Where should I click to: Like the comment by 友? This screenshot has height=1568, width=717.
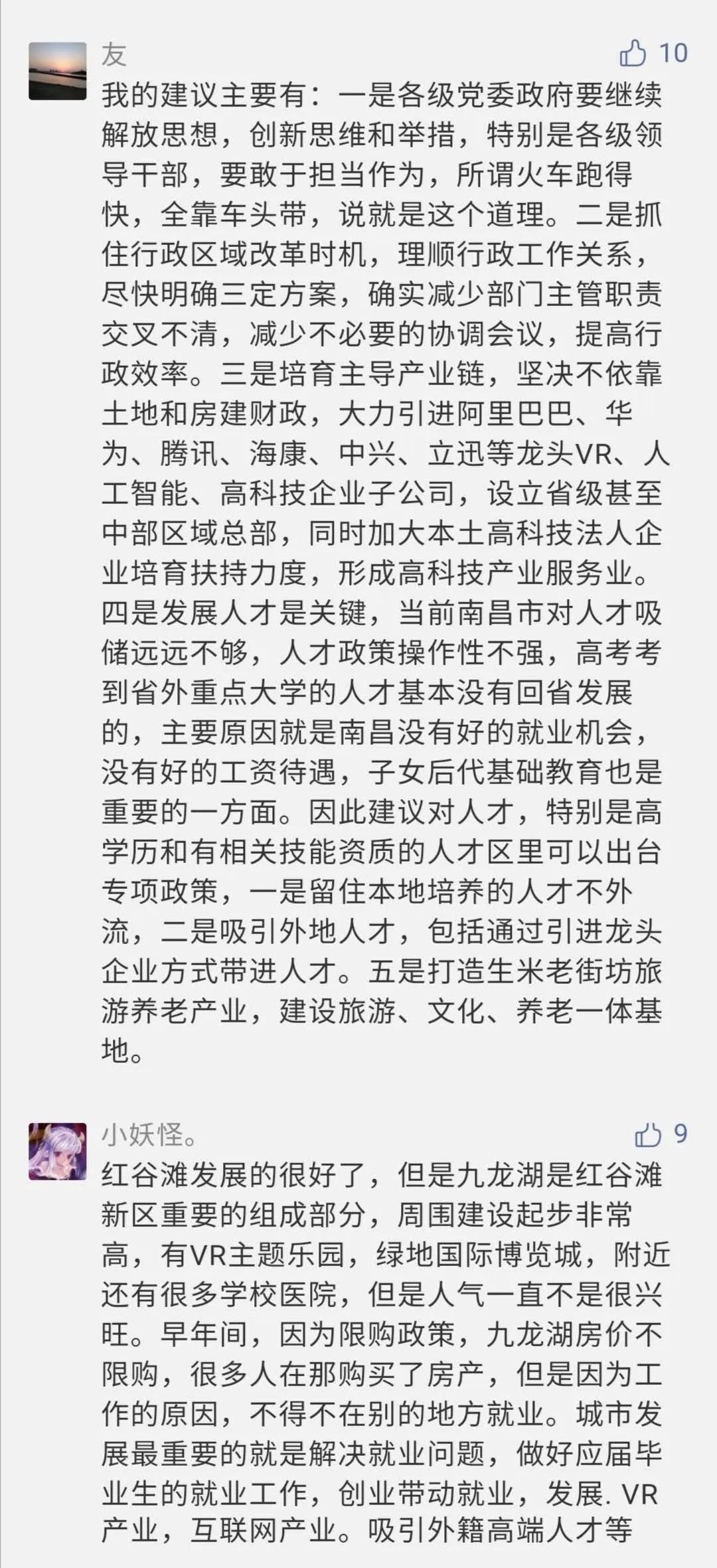tap(633, 53)
